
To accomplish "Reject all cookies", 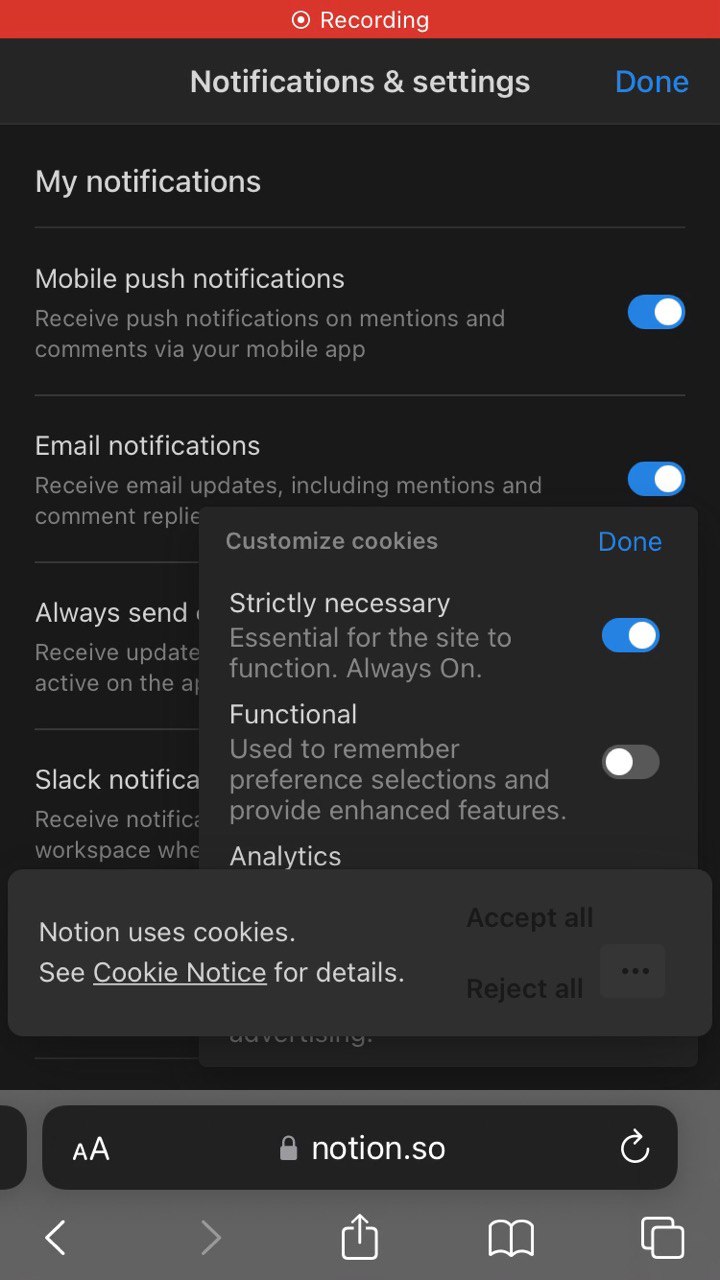I will point(524,988).
